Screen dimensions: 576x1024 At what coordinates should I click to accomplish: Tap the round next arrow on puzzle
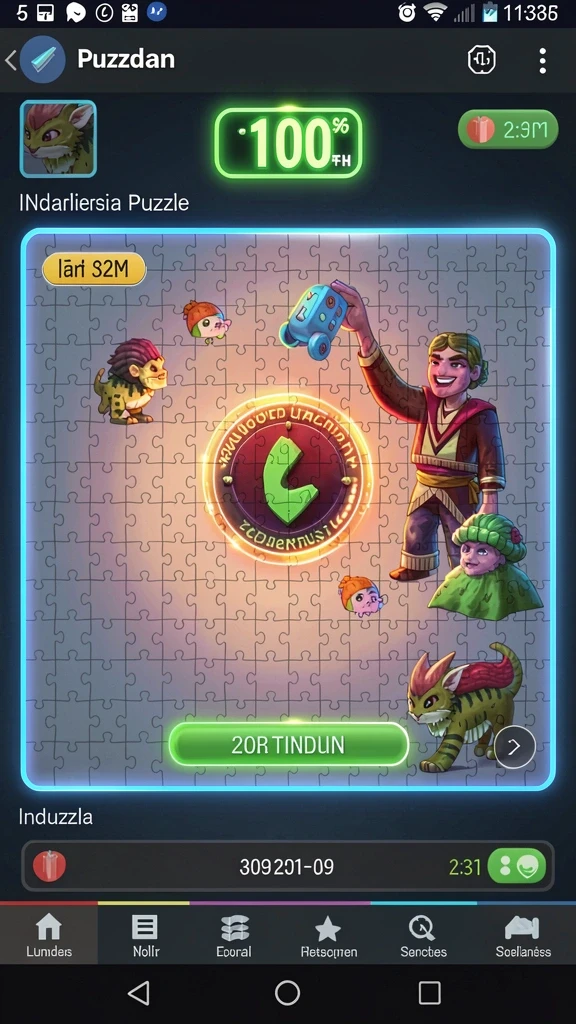pos(515,746)
